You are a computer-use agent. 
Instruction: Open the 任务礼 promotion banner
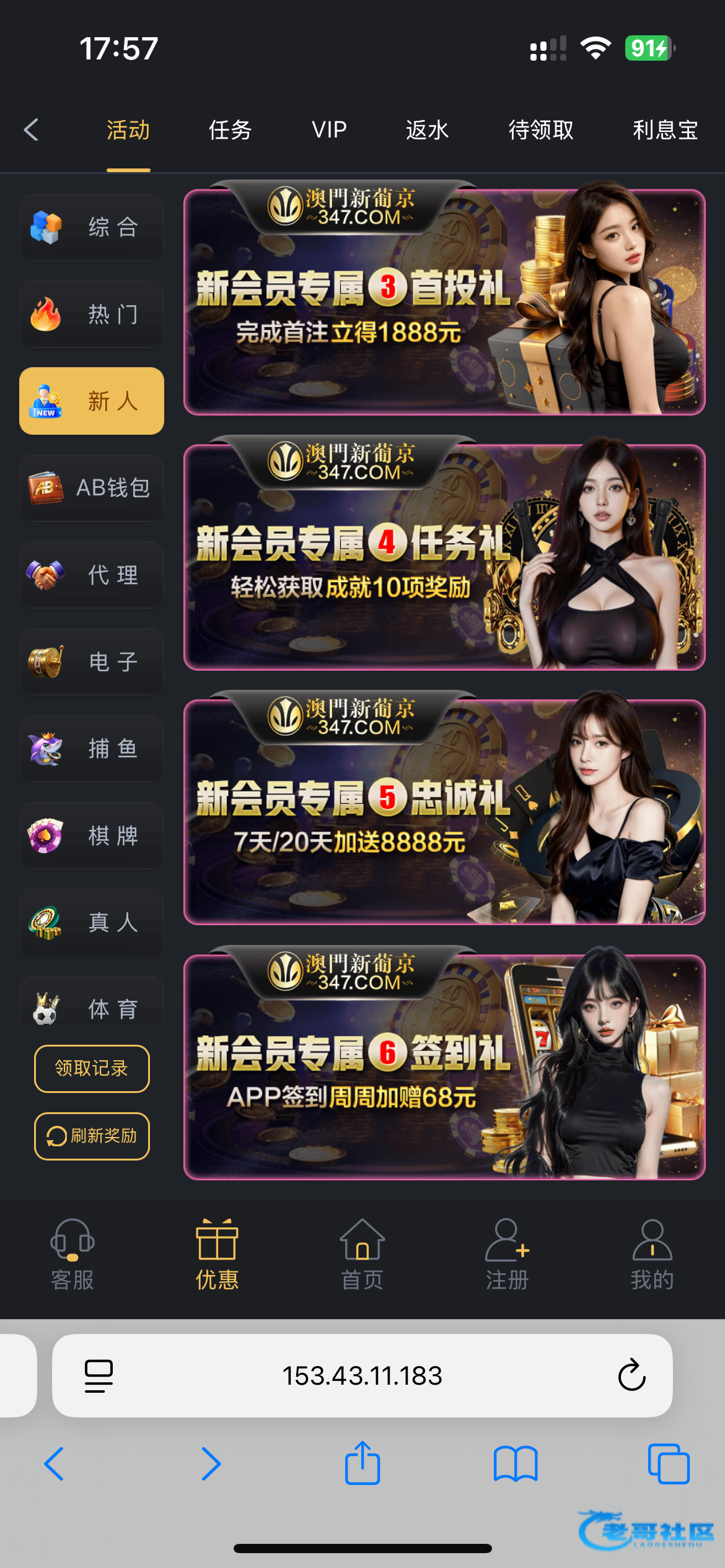pyautogui.click(x=444, y=557)
